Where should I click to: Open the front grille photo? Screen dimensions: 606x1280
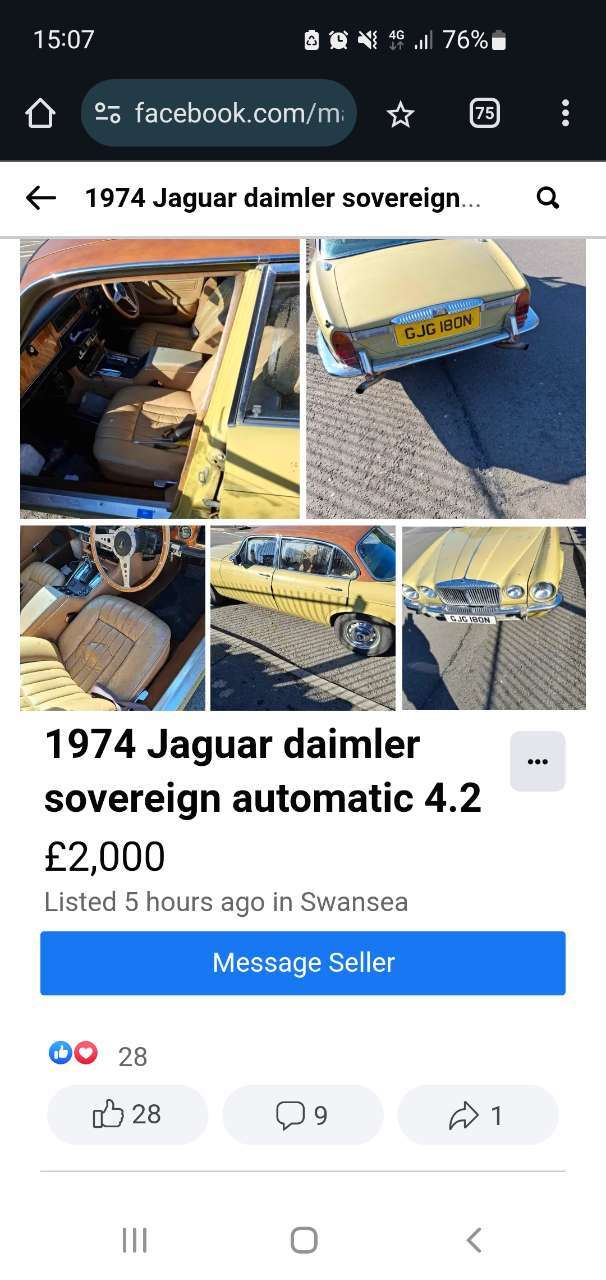494,618
